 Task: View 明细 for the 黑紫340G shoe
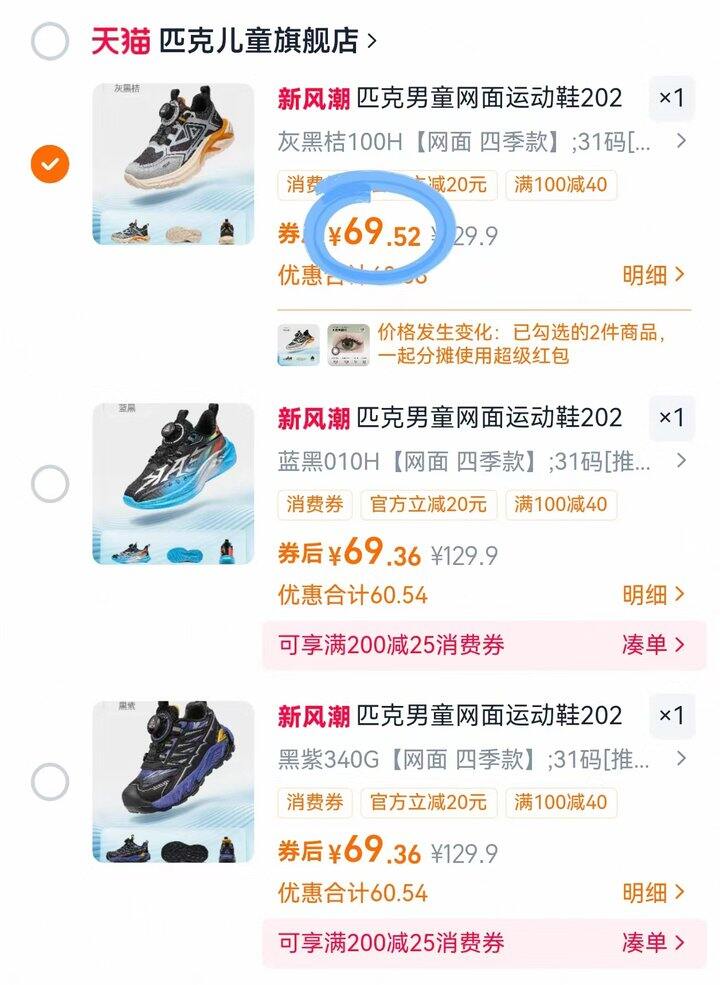pyautogui.click(x=653, y=892)
